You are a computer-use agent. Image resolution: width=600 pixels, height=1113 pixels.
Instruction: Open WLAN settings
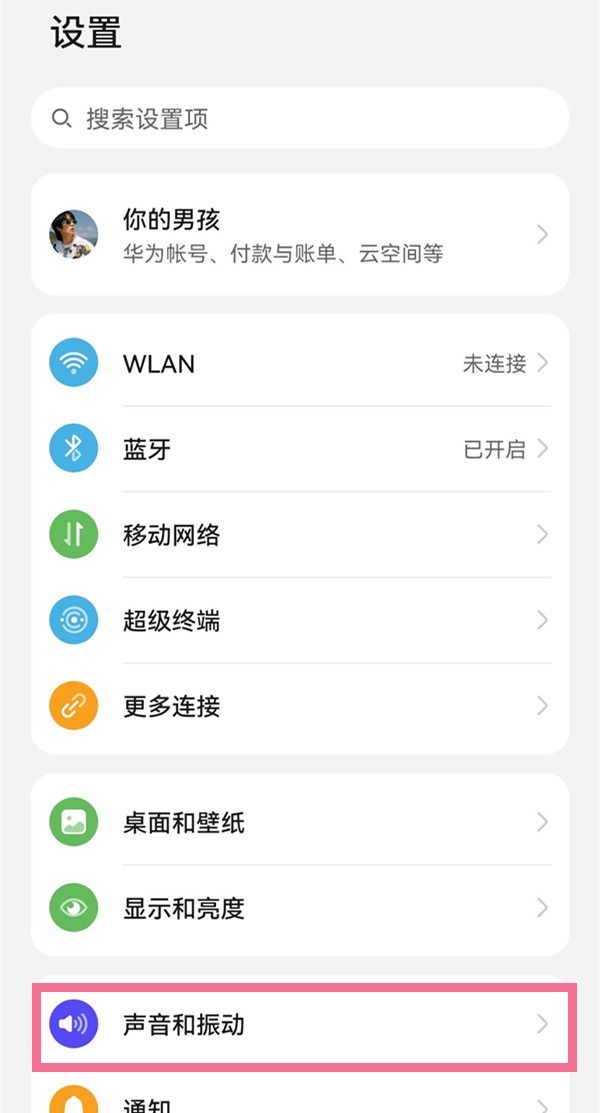(x=300, y=363)
